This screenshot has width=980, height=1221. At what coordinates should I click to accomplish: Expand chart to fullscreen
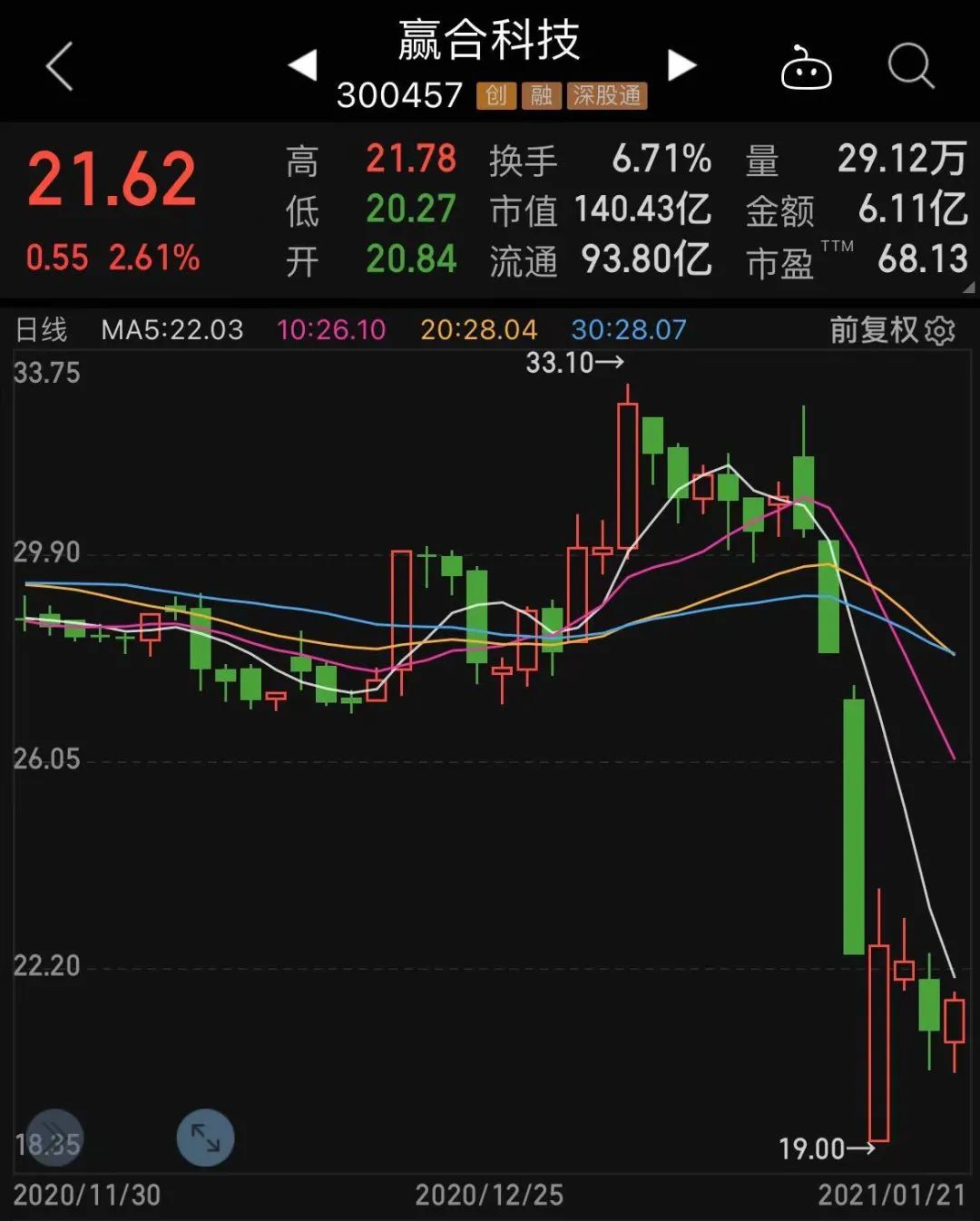tap(205, 1138)
